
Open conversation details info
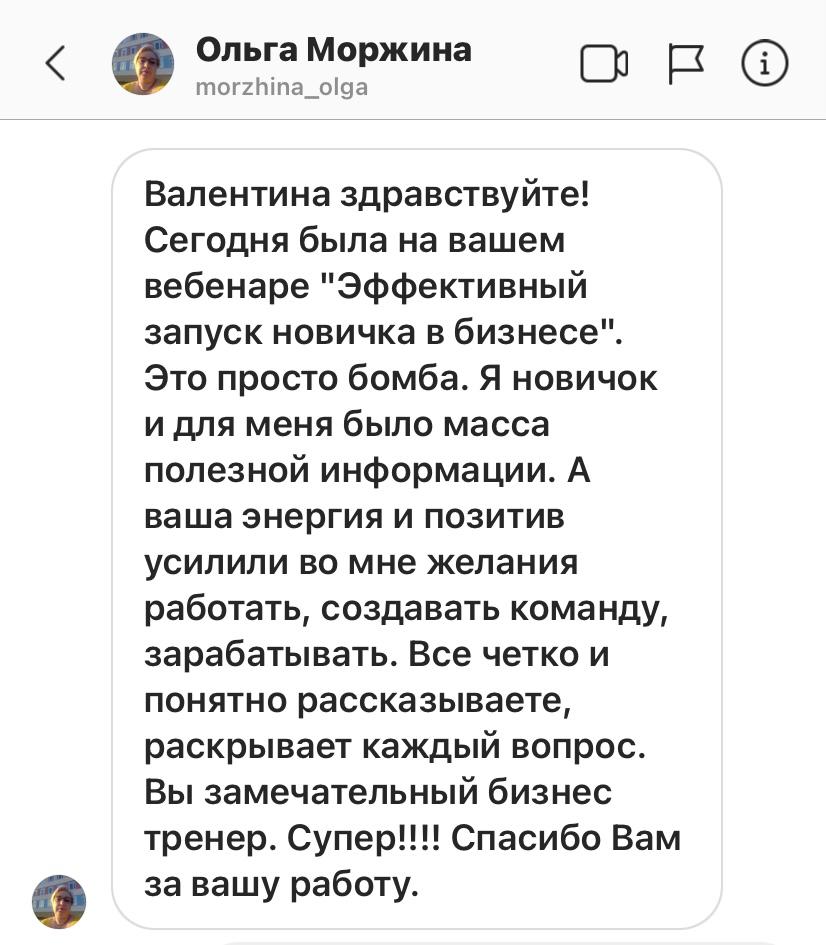tap(765, 65)
